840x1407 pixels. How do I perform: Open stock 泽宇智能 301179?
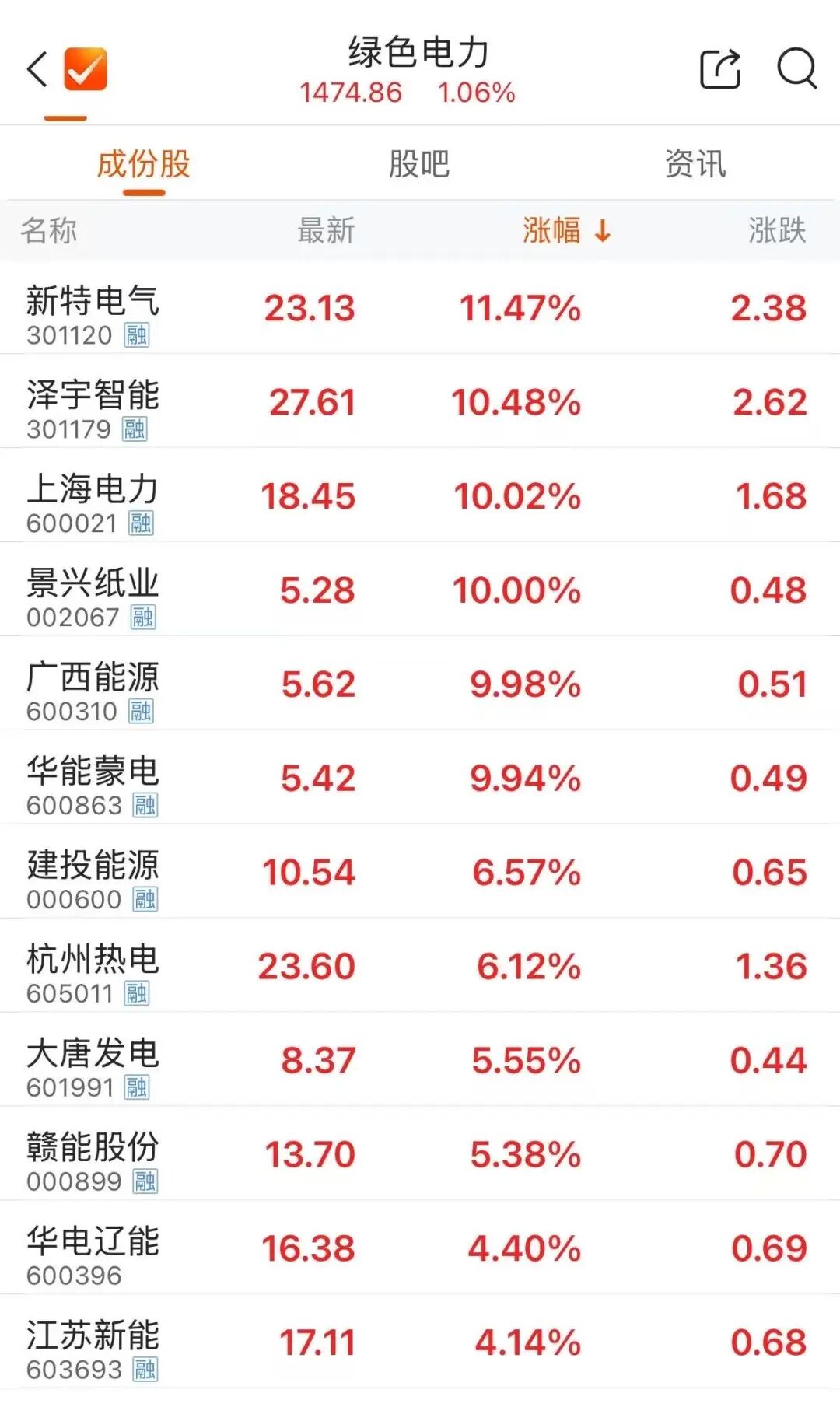point(420,402)
